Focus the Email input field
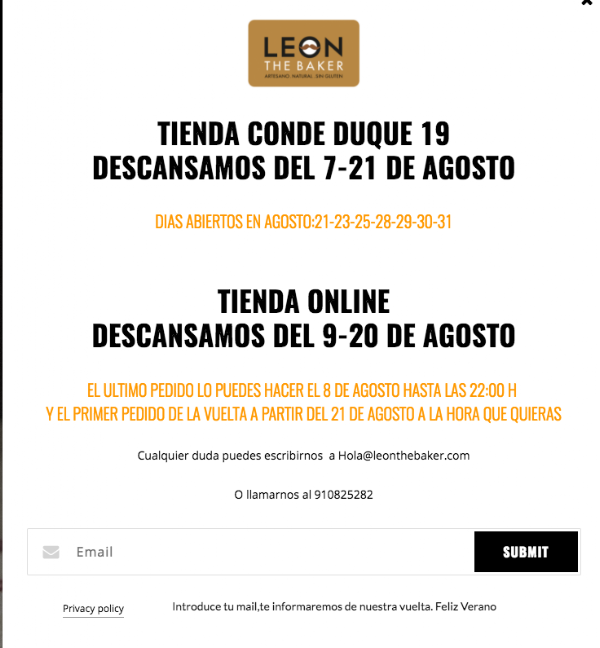Image resolution: width=600 pixels, height=648 pixels. [x=260, y=552]
